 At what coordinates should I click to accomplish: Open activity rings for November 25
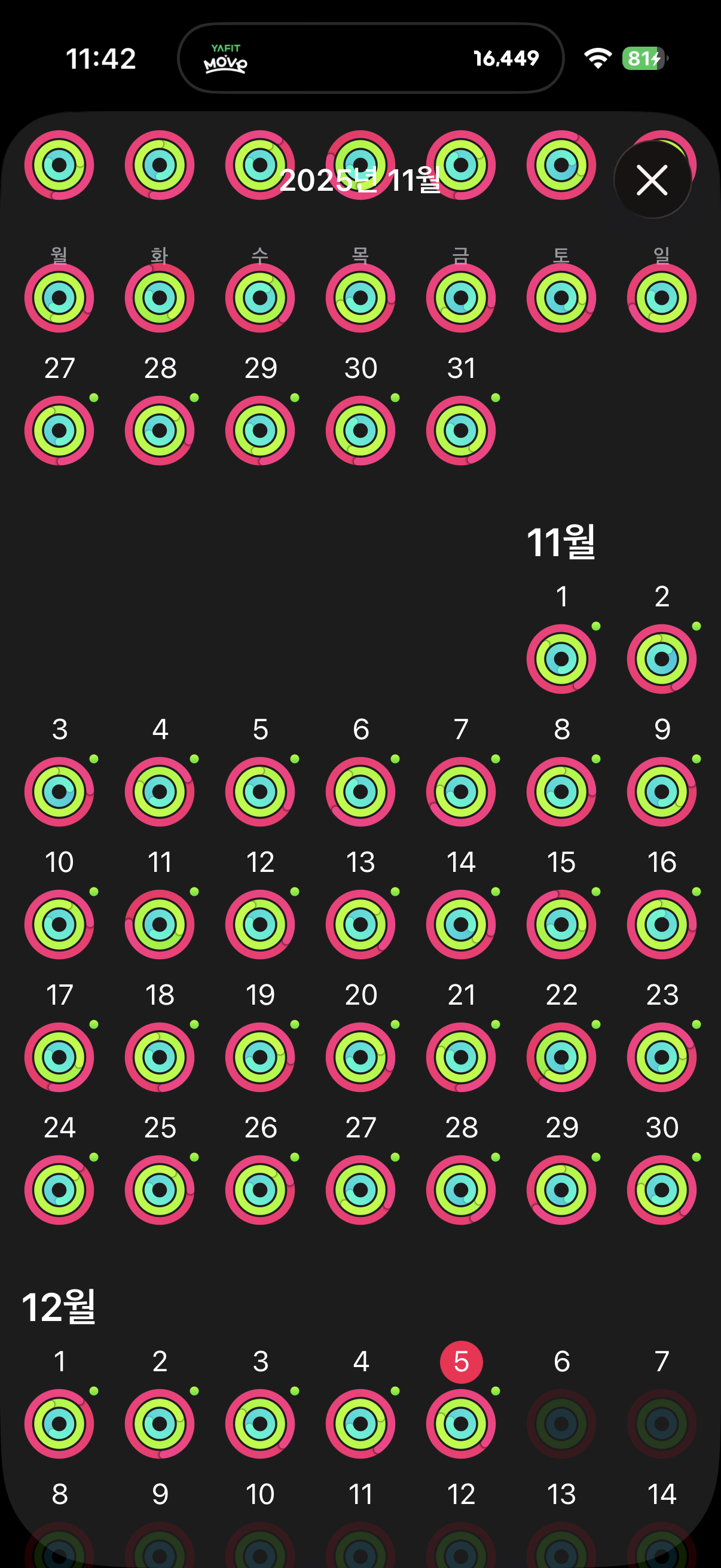tap(160, 1189)
